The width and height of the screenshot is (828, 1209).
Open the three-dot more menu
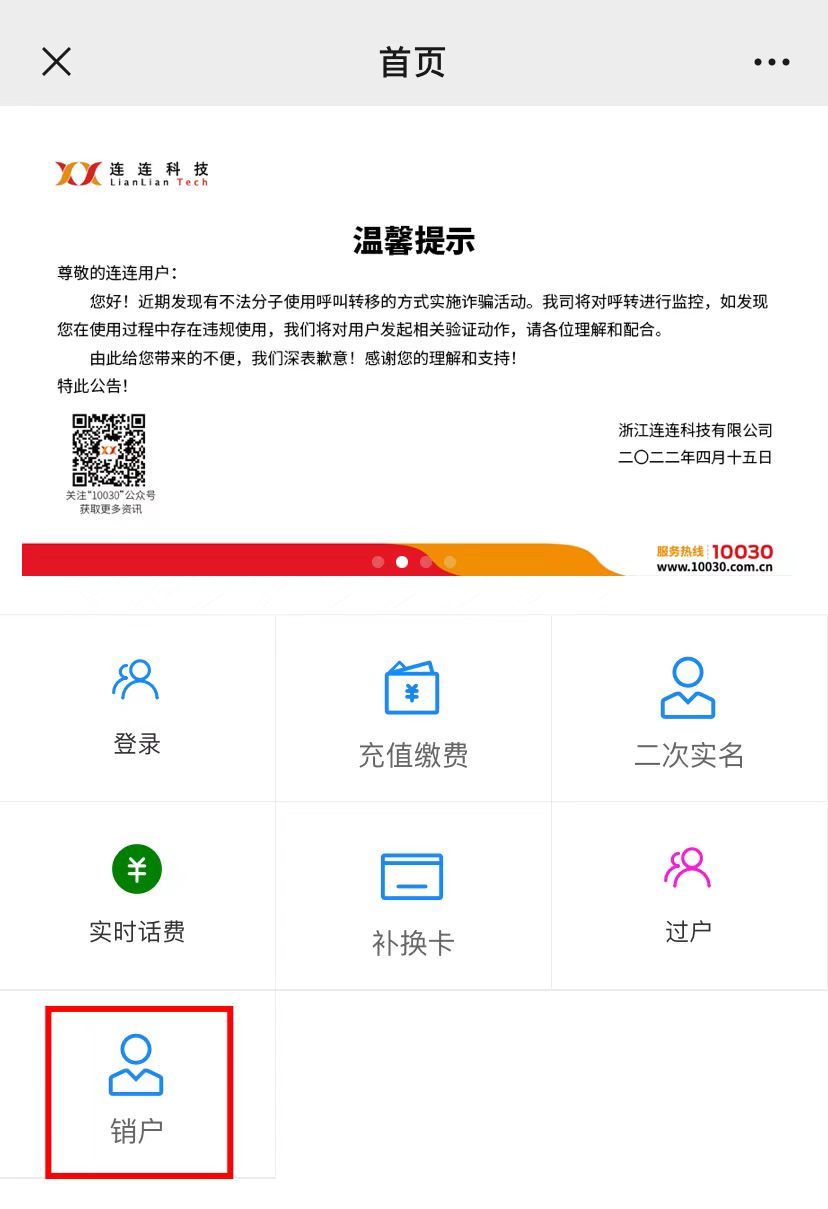click(771, 62)
